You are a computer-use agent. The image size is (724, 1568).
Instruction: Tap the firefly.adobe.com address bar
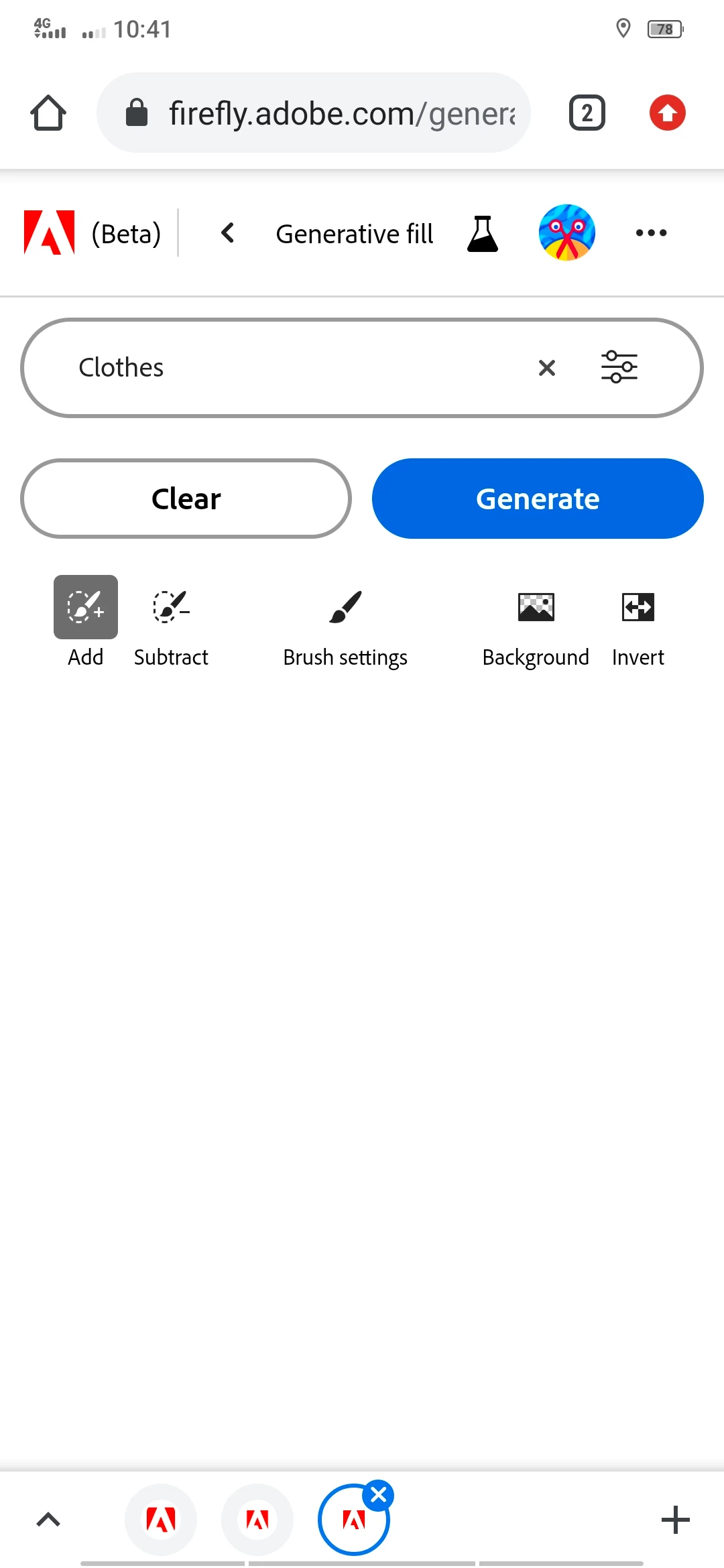point(322,113)
